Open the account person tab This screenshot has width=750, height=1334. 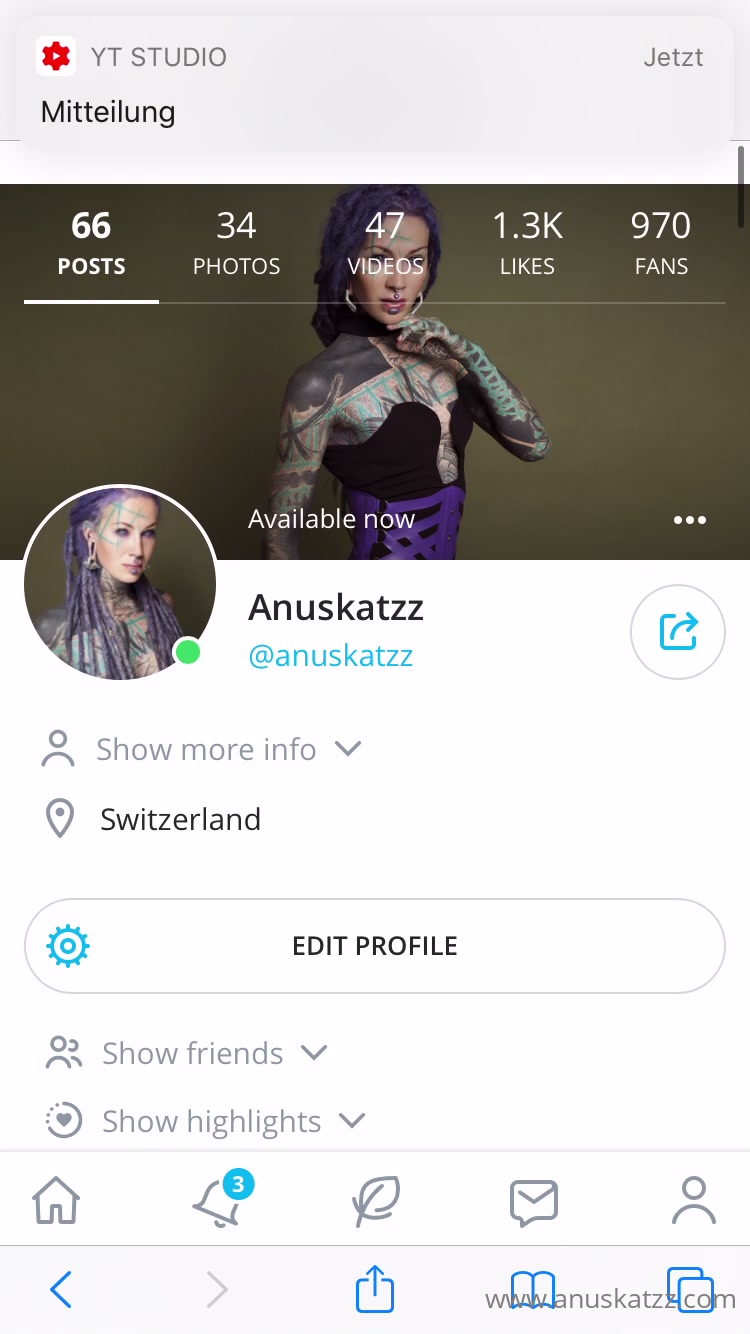[693, 1200]
